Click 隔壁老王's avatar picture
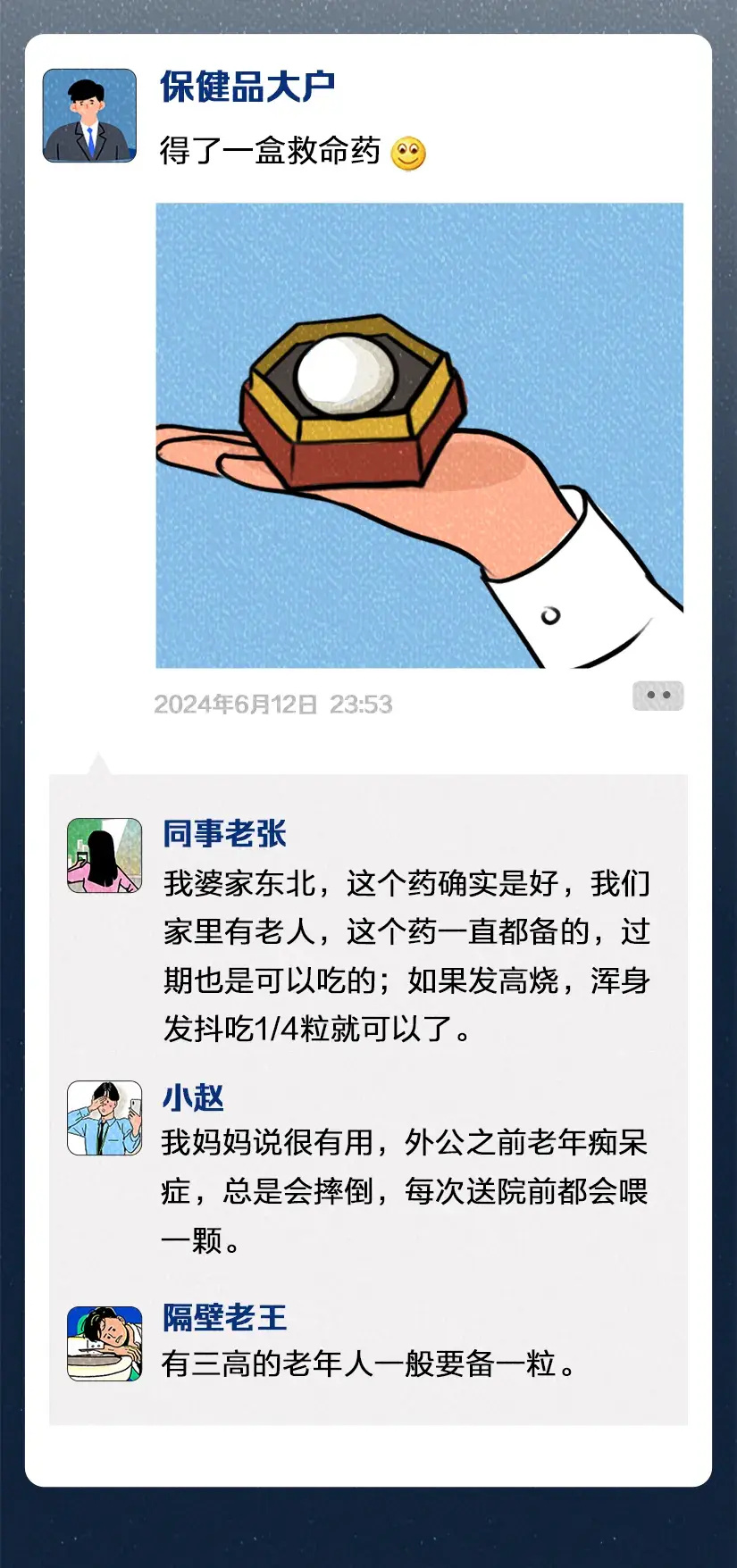Image resolution: width=737 pixels, height=1568 pixels. (x=104, y=1341)
